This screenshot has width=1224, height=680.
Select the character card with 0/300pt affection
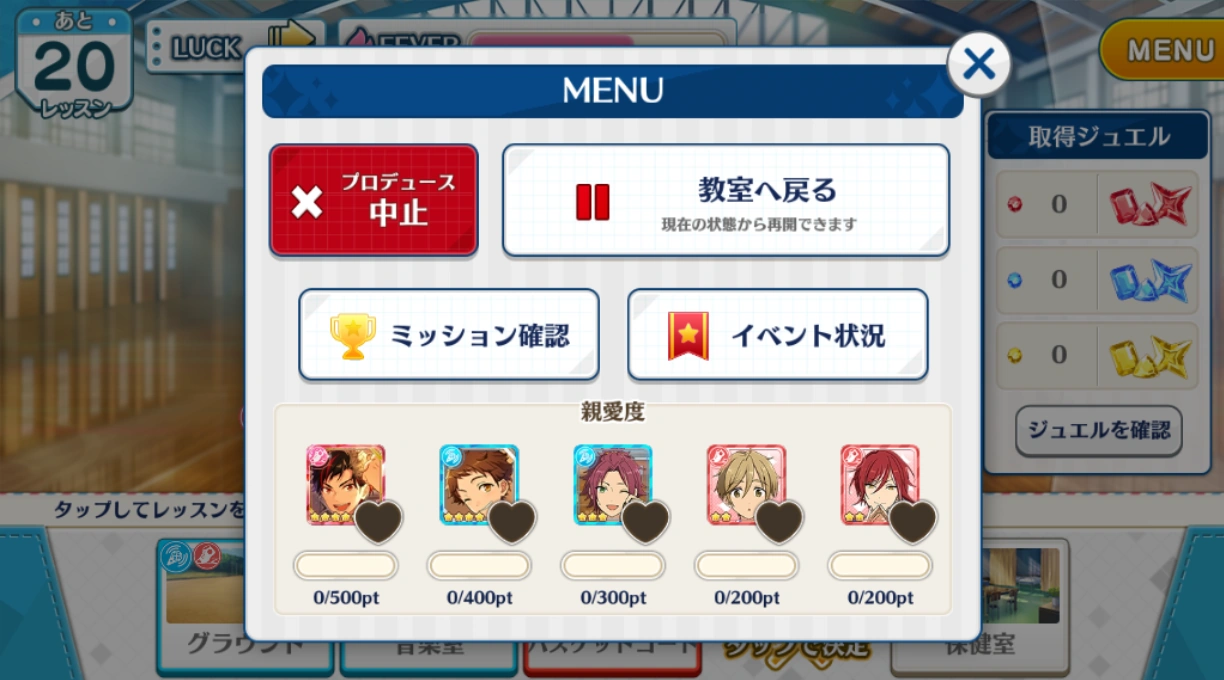[x=613, y=485]
